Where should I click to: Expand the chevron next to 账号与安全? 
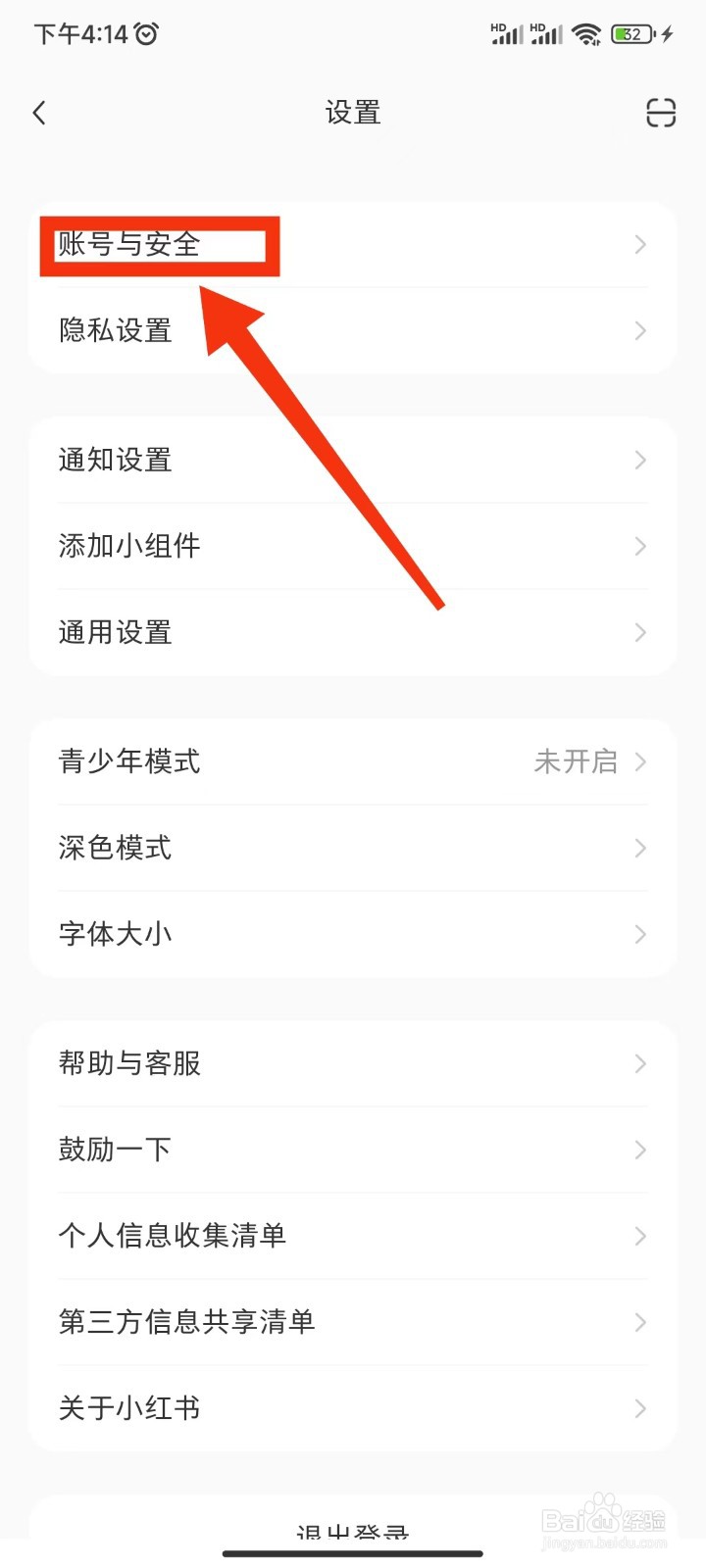click(x=639, y=245)
